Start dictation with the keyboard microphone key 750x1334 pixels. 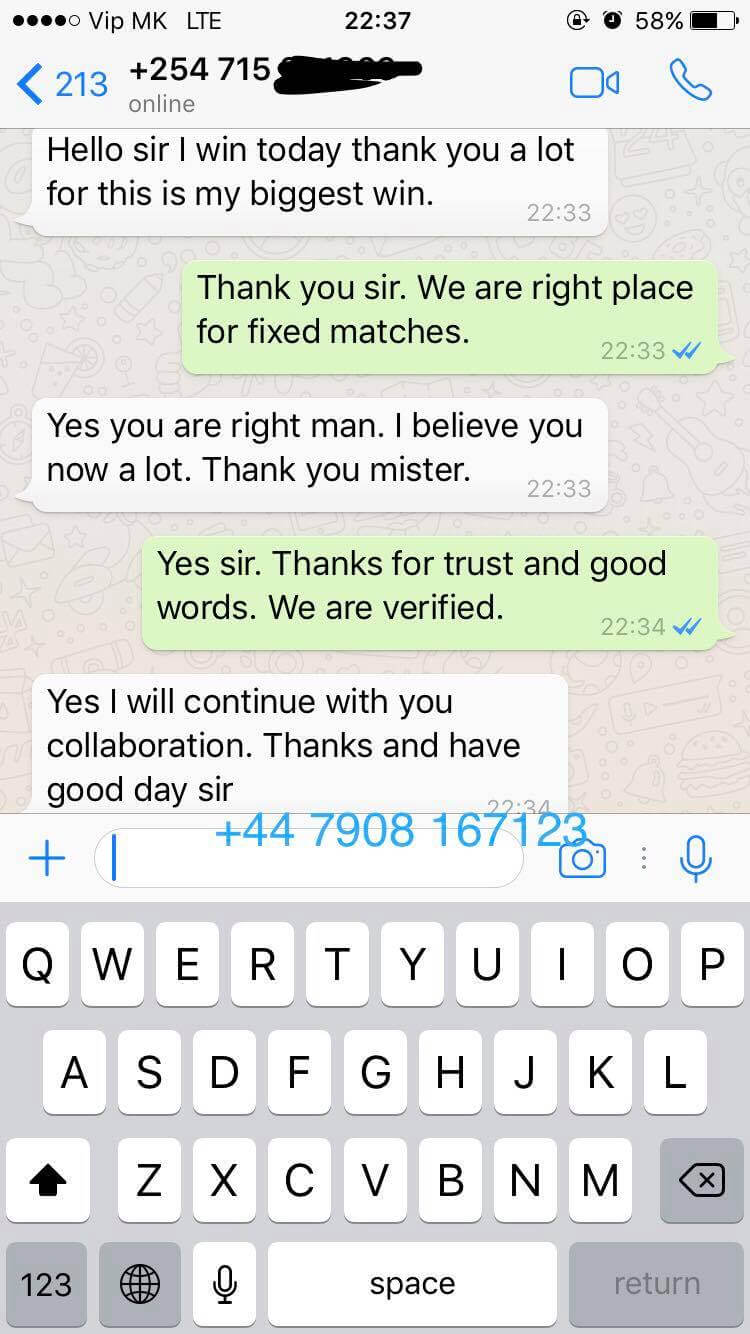point(225,1284)
